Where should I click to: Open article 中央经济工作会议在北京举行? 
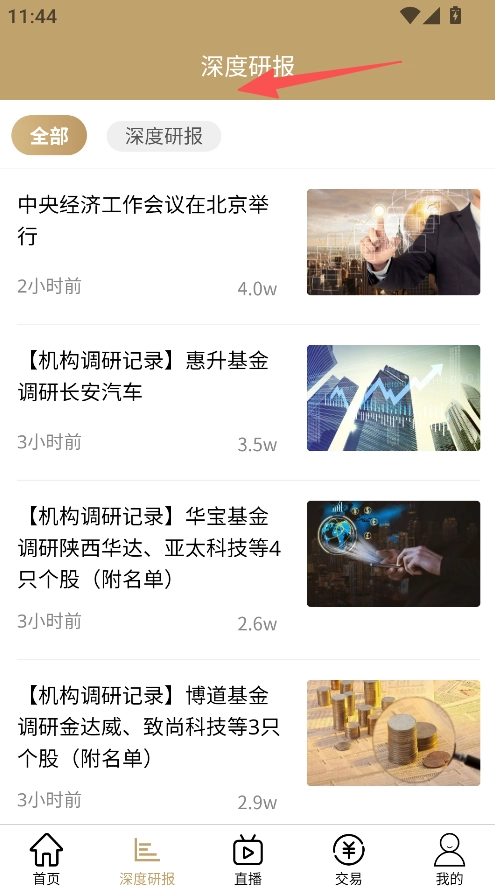[x=248, y=247]
